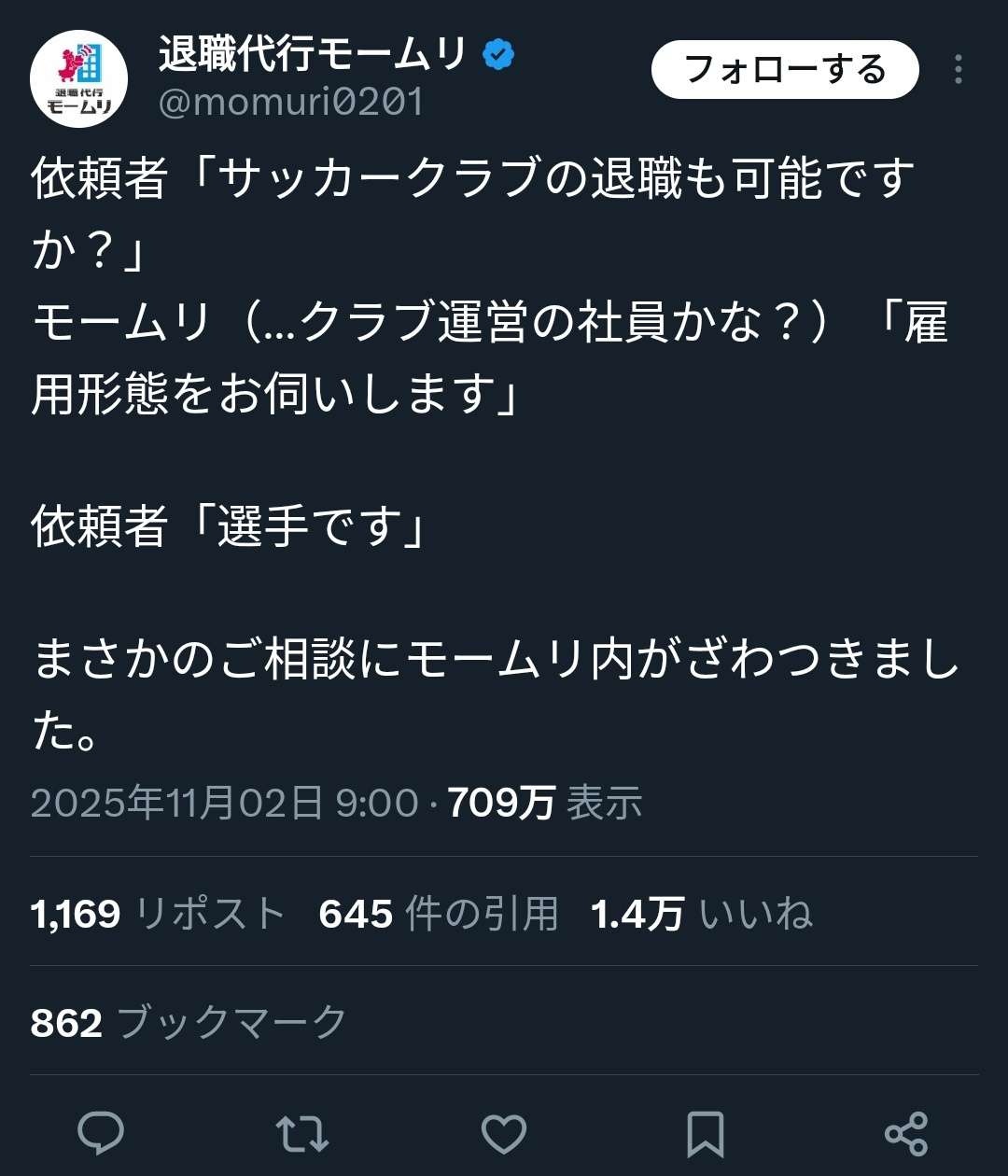The height and width of the screenshot is (1176, 1008).
Task: Open the 退職代行モームリ account name
Action: [312, 54]
